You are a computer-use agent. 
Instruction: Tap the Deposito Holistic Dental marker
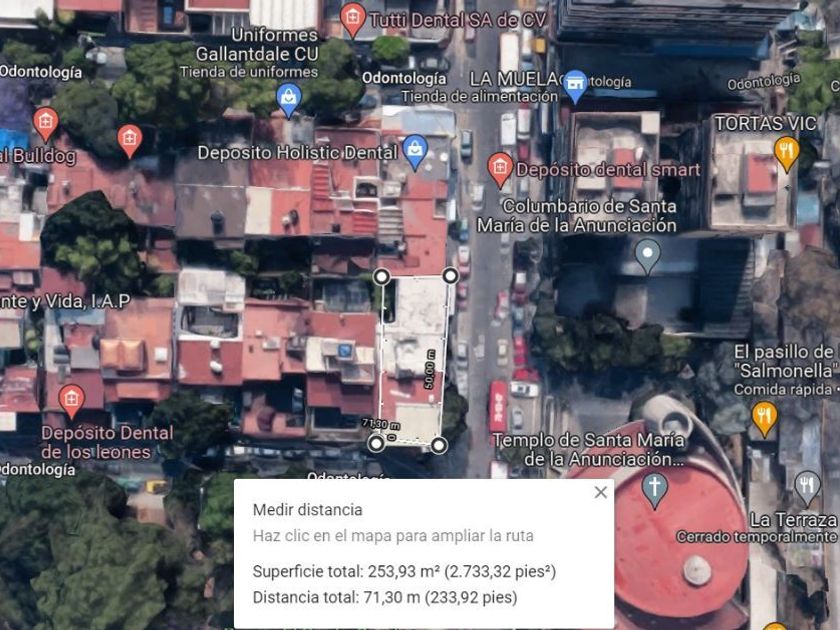pyautogui.click(x=415, y=151)
